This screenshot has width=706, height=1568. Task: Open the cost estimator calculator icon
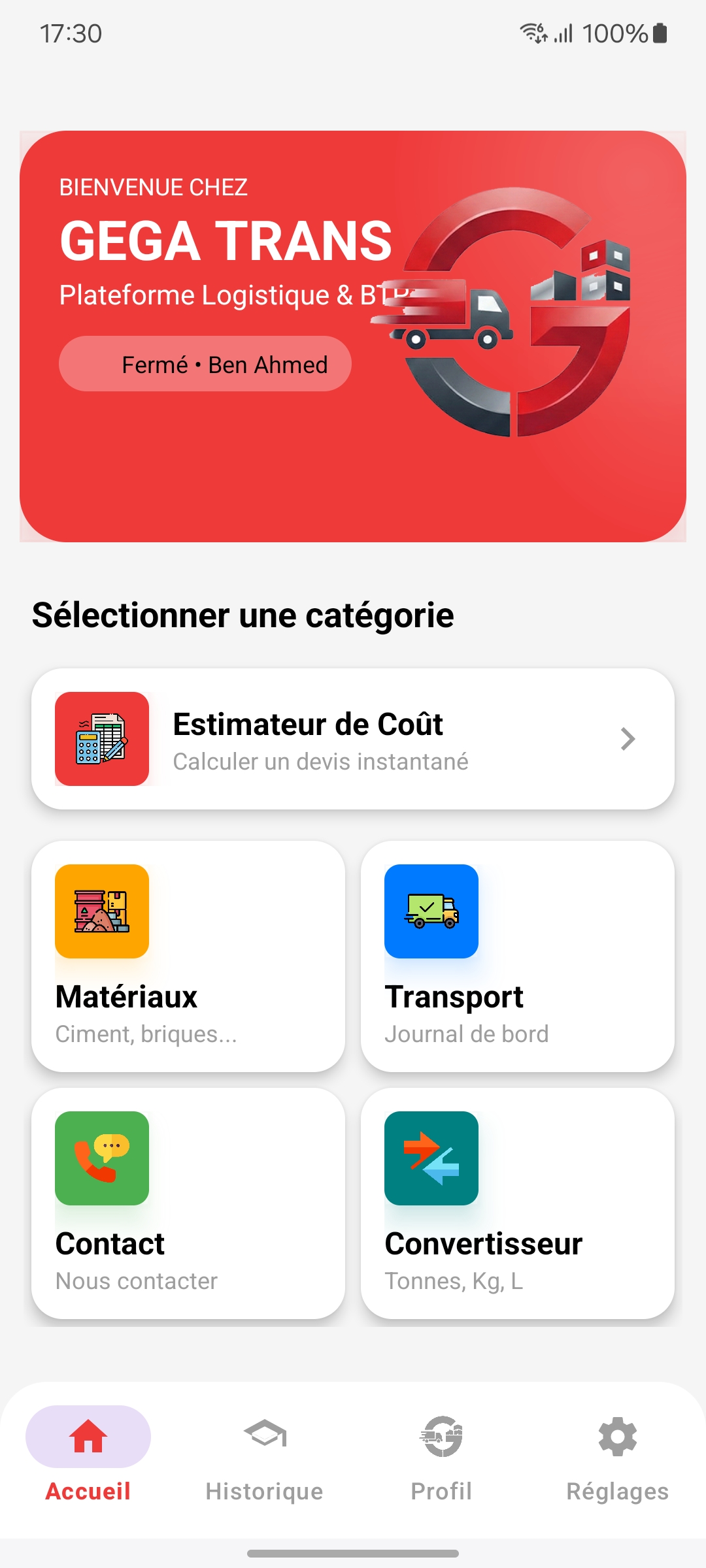(x=102, y=739)
